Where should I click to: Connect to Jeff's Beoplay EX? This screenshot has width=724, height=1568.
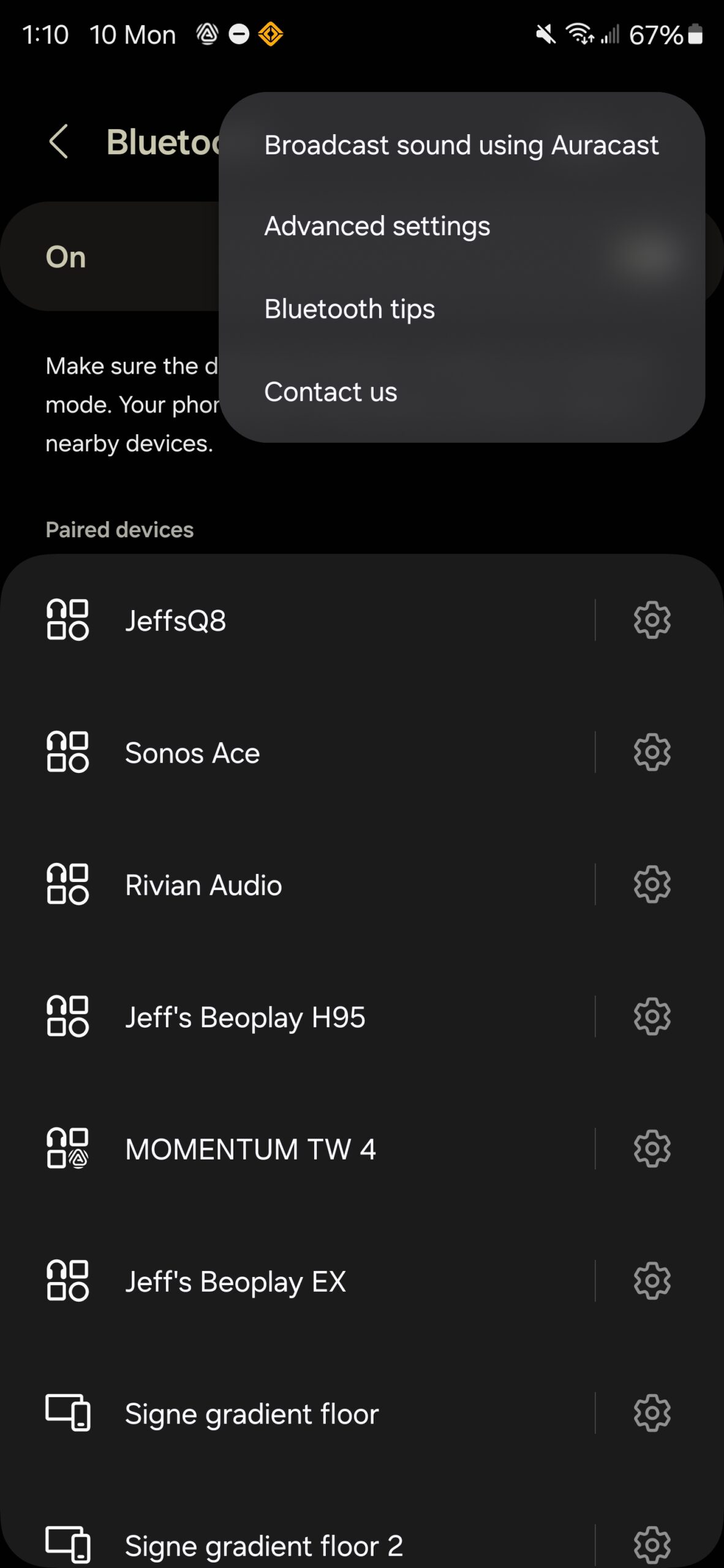point(298,1281)
